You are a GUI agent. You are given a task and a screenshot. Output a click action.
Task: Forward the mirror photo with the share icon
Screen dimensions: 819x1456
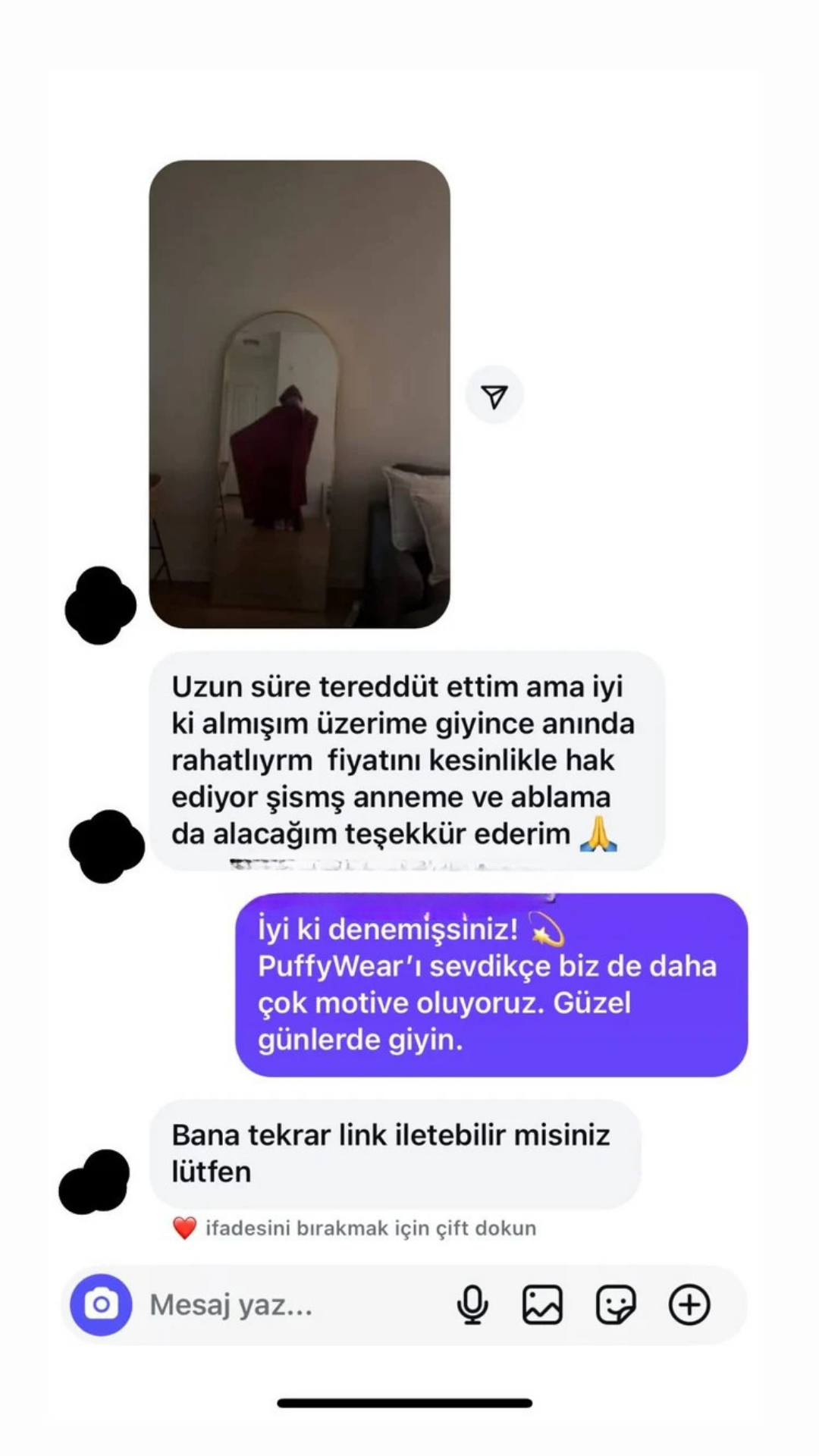click(494, 395)
